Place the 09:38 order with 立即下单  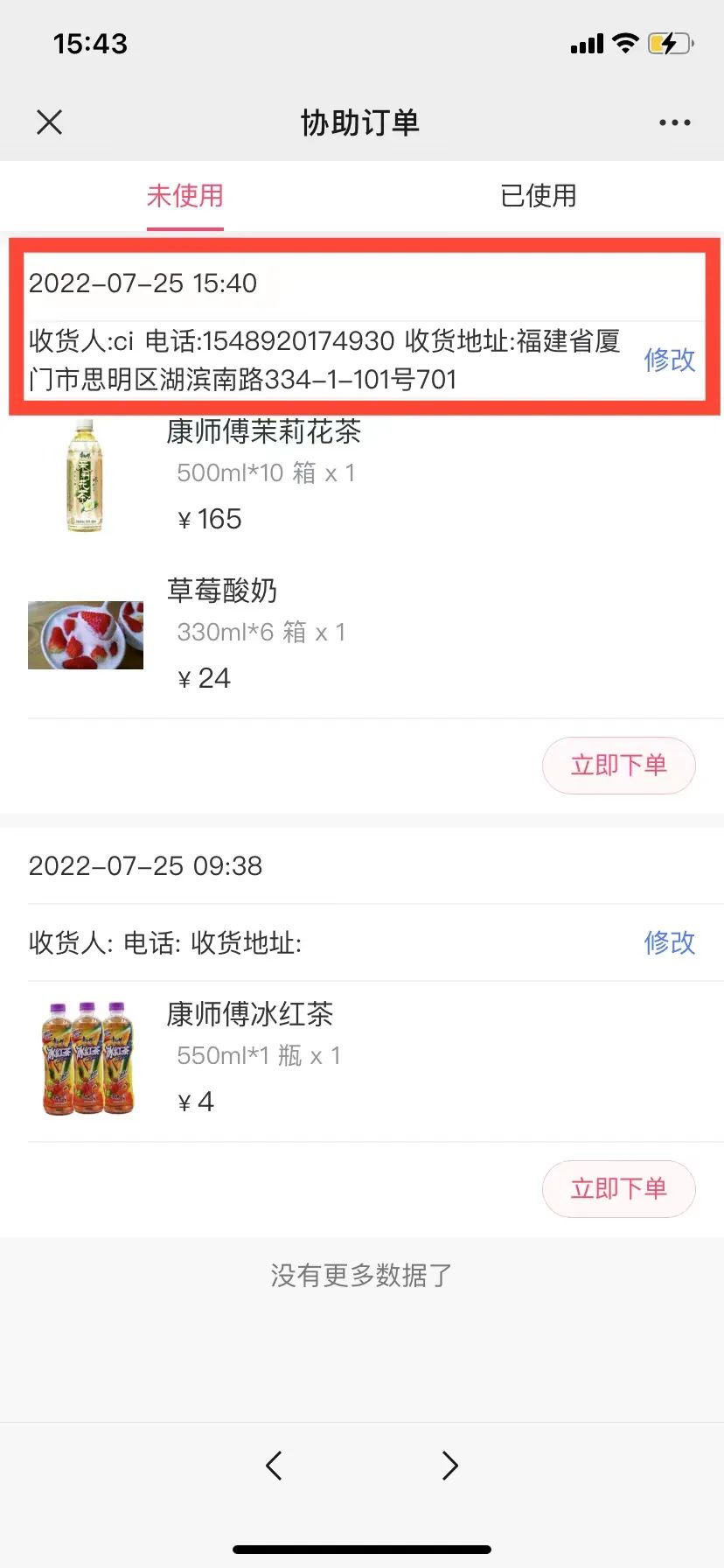click(x=618, y=1189)
